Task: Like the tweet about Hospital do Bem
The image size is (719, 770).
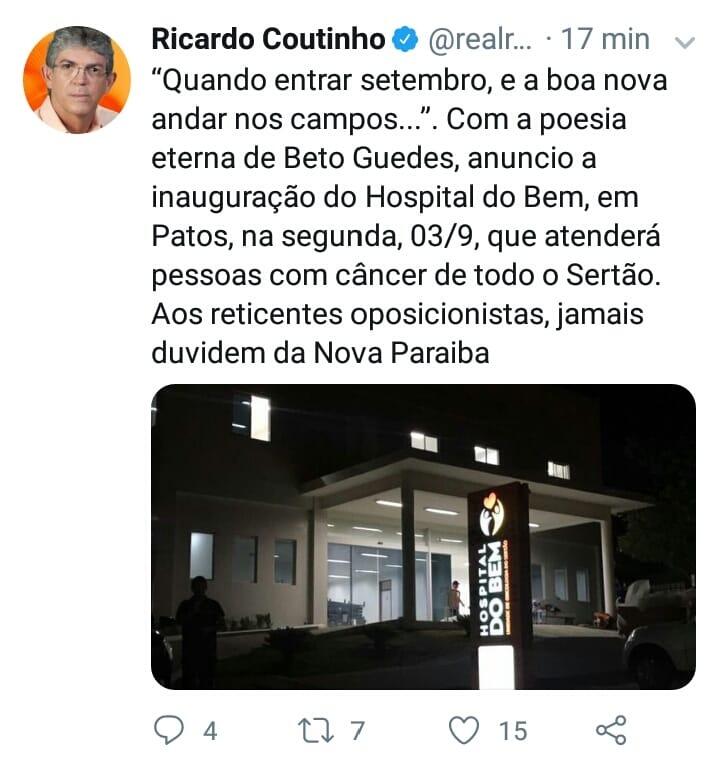Action: 464,731
